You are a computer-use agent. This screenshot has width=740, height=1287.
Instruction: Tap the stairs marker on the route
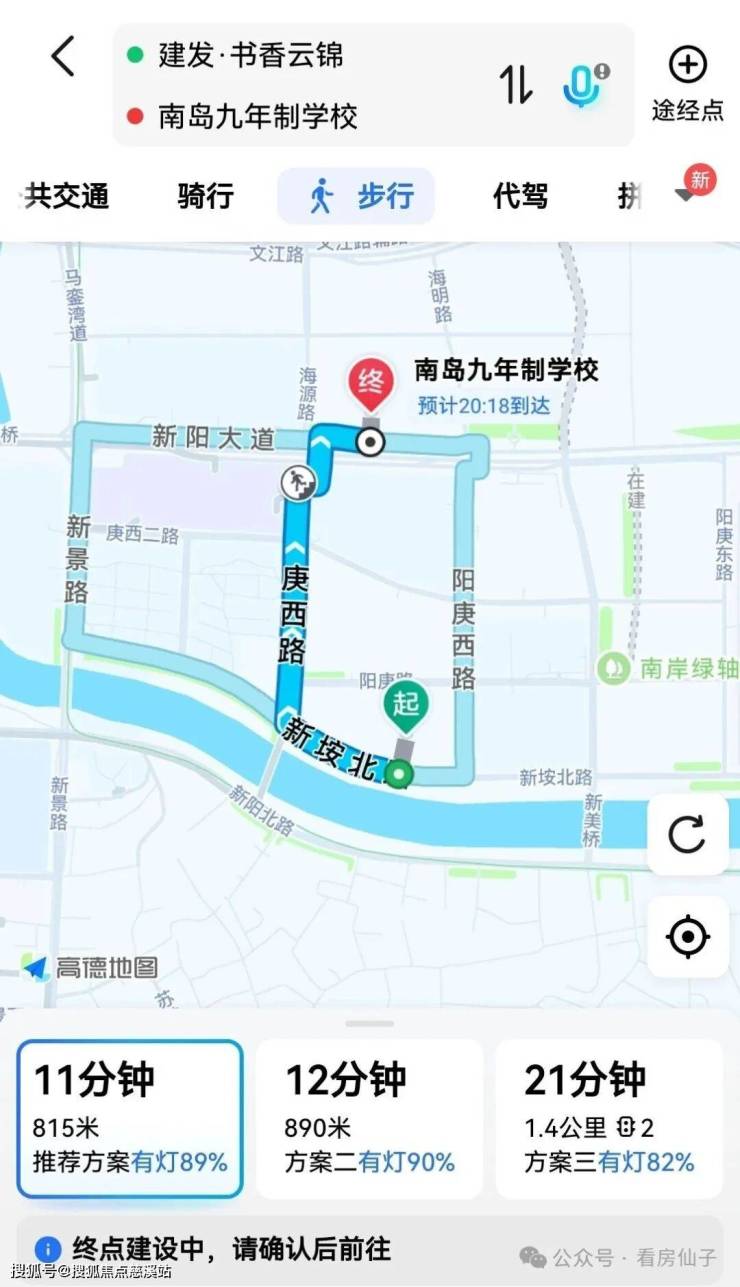click(x=298, y=483)
